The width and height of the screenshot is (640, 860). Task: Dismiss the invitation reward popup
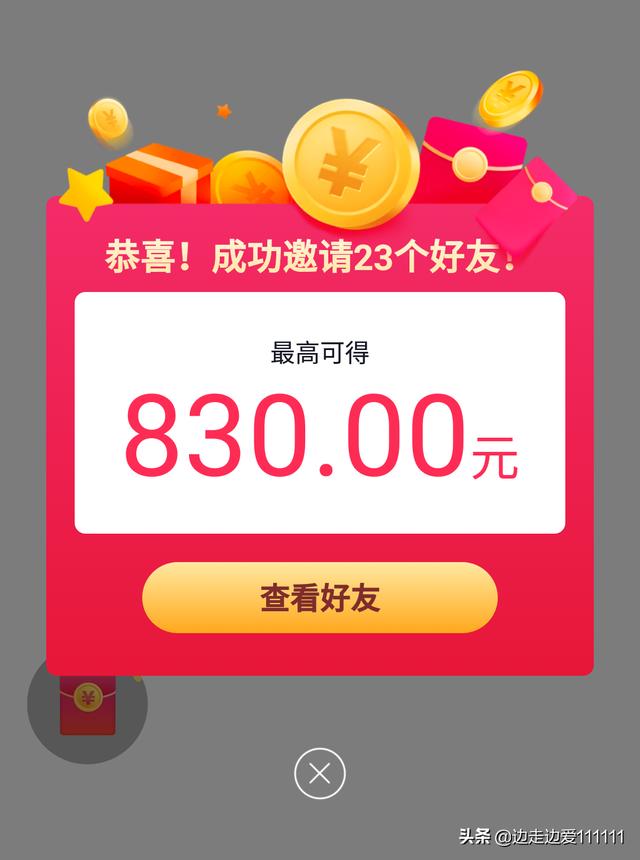[320, 773]
